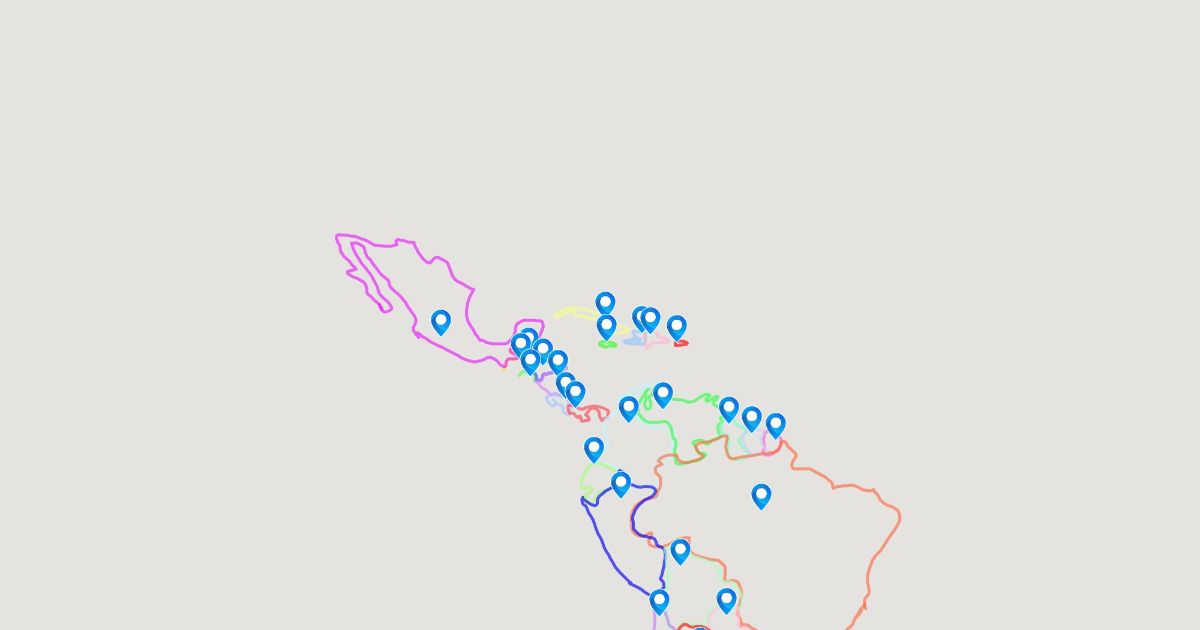Tap the map pin in Mexico
The width and height of the screenshot is (1200, 630).
pos(441,321)
